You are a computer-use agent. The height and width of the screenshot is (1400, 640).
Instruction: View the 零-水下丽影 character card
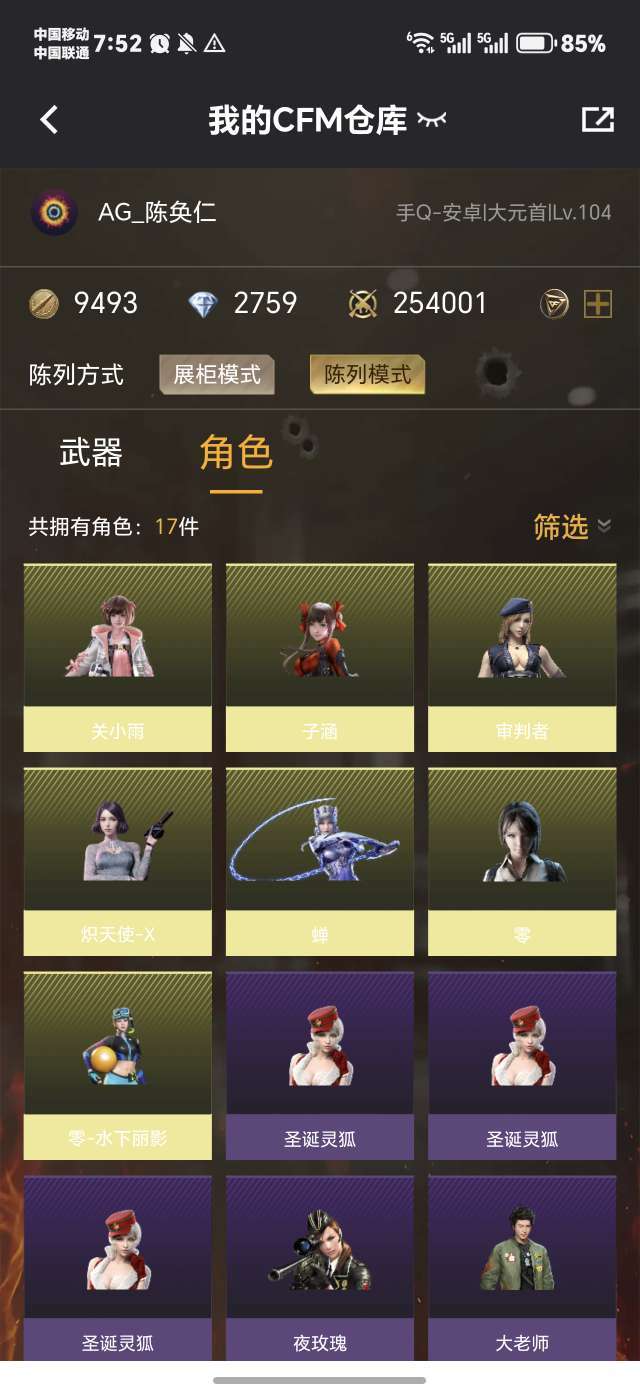(x=118, y=1066)
